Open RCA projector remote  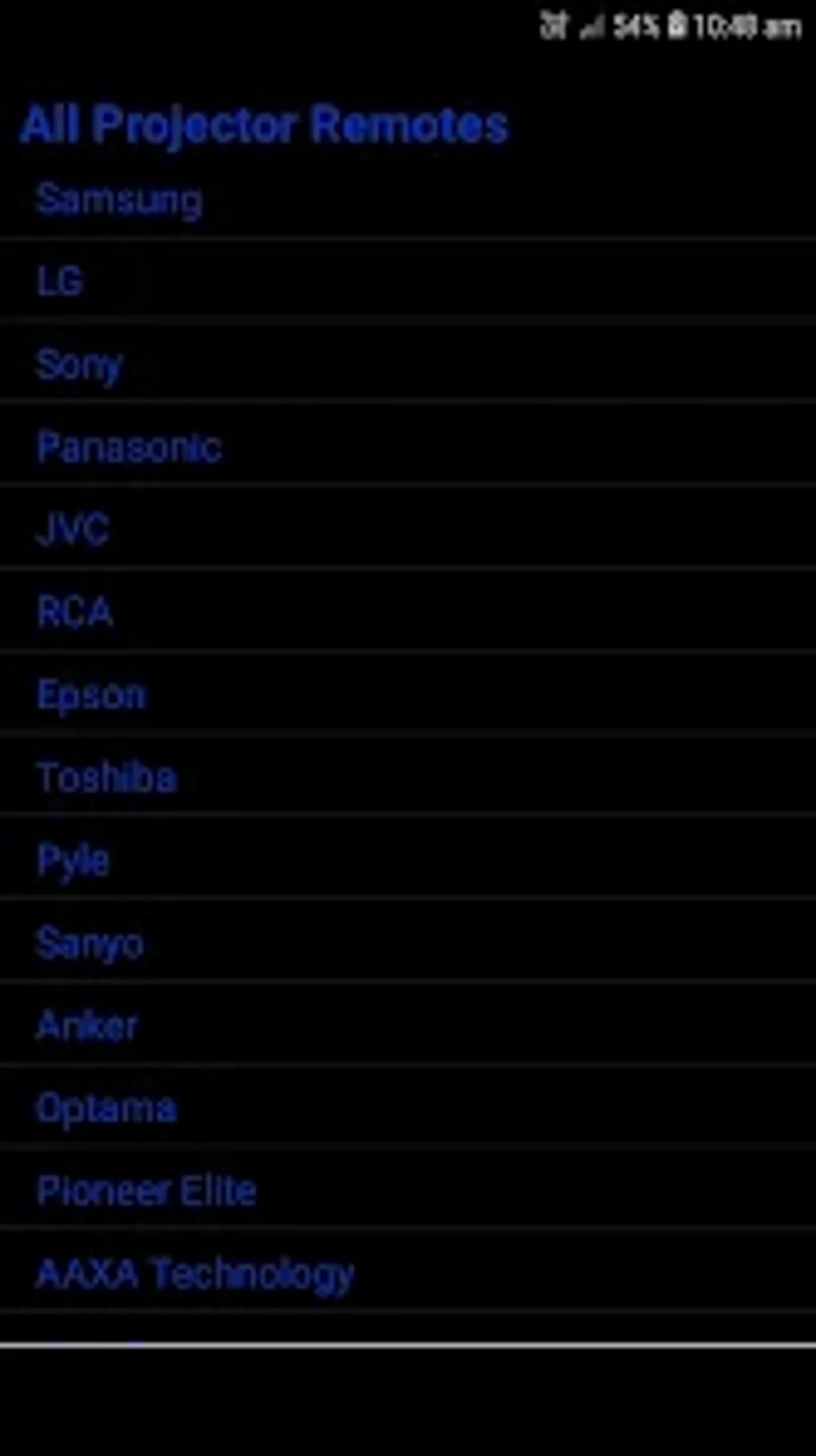pos(408,612)
